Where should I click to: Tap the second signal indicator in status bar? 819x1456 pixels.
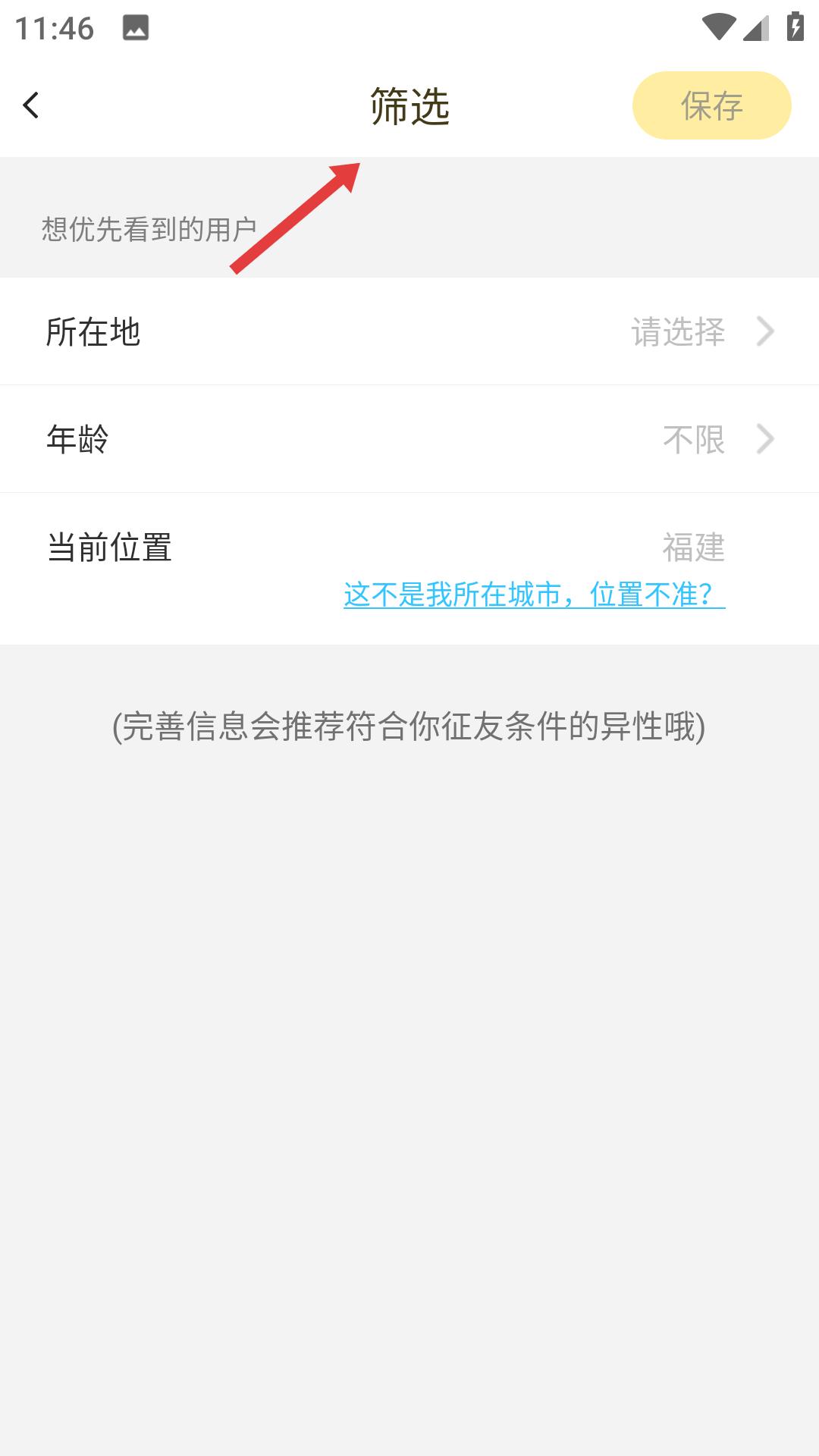754,27
